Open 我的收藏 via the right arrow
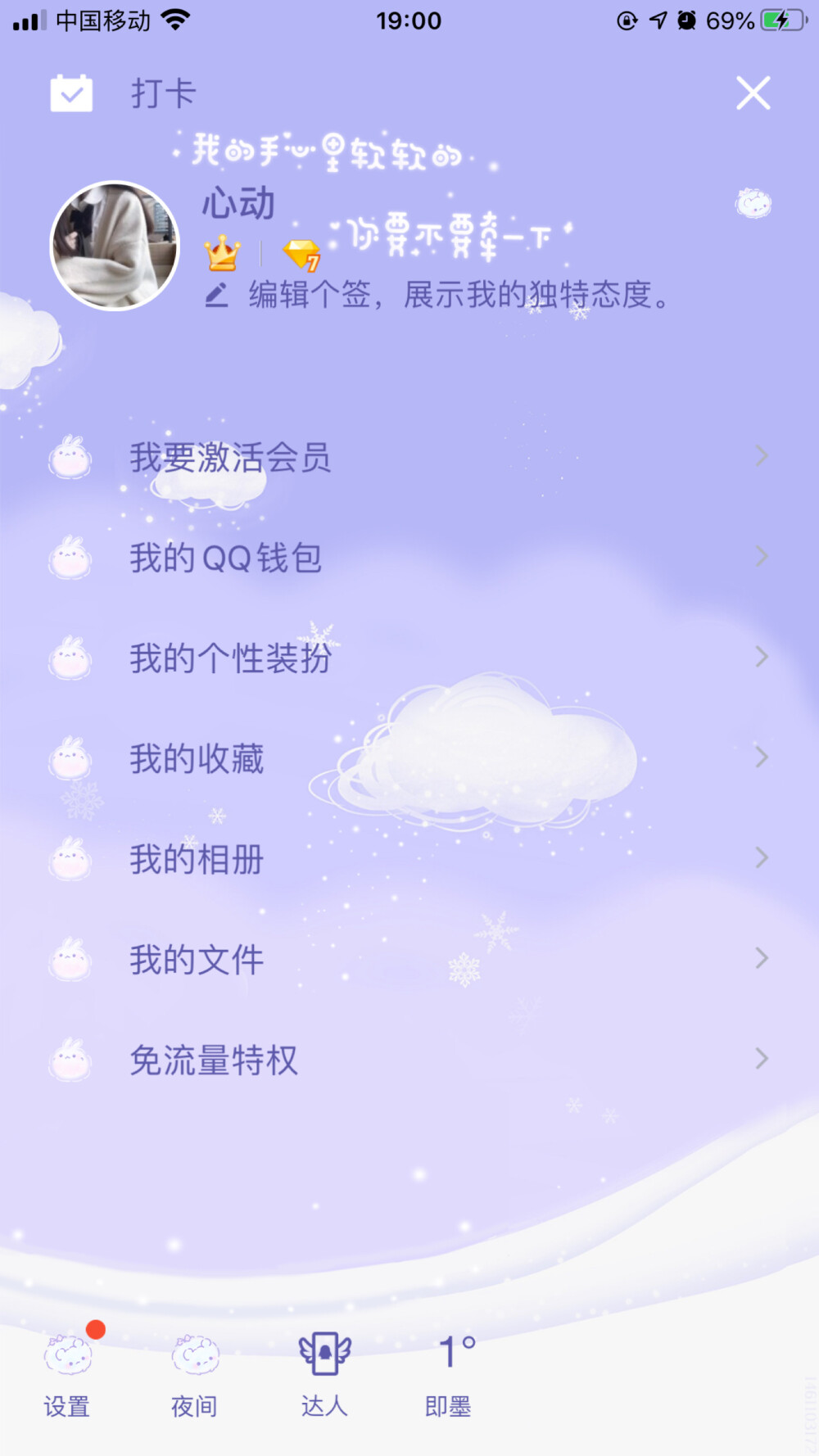This screenshot has width=819, height=1456. pyautogui.click(x=762, y=758)
